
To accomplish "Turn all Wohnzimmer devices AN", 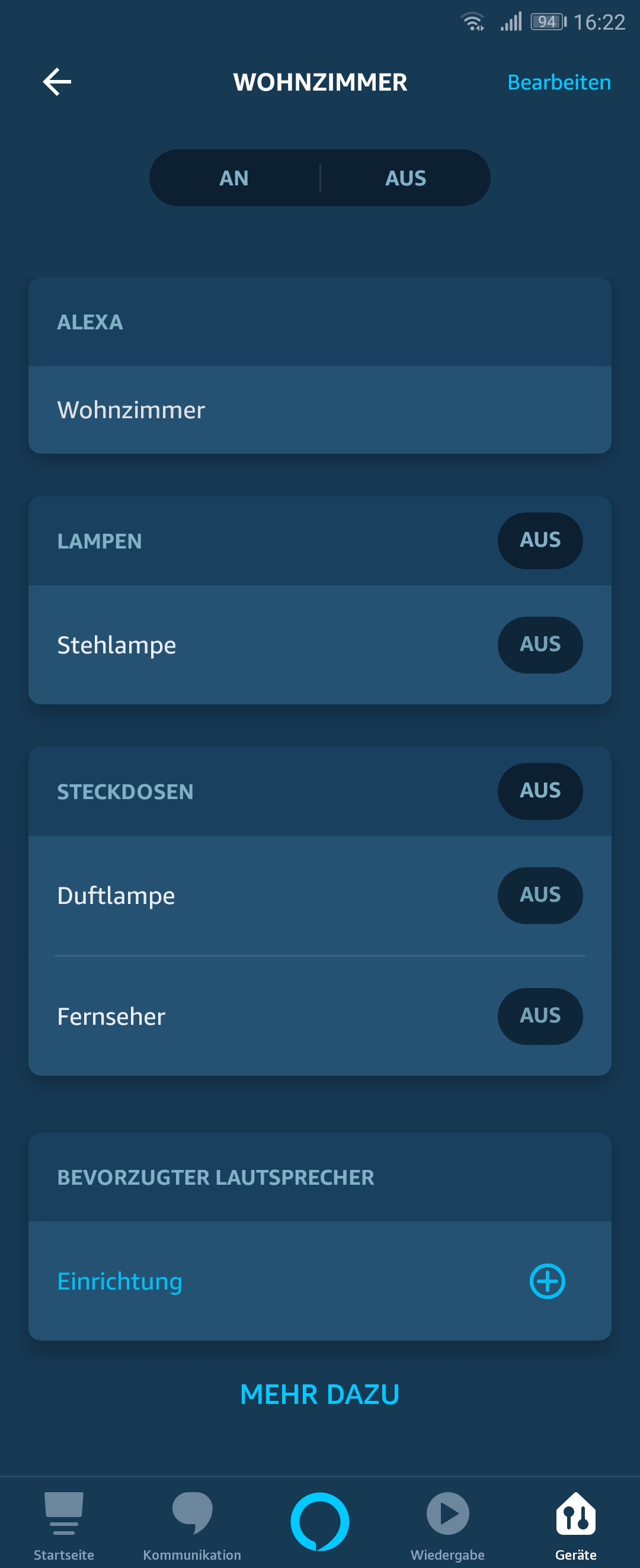I will point(234,178).
